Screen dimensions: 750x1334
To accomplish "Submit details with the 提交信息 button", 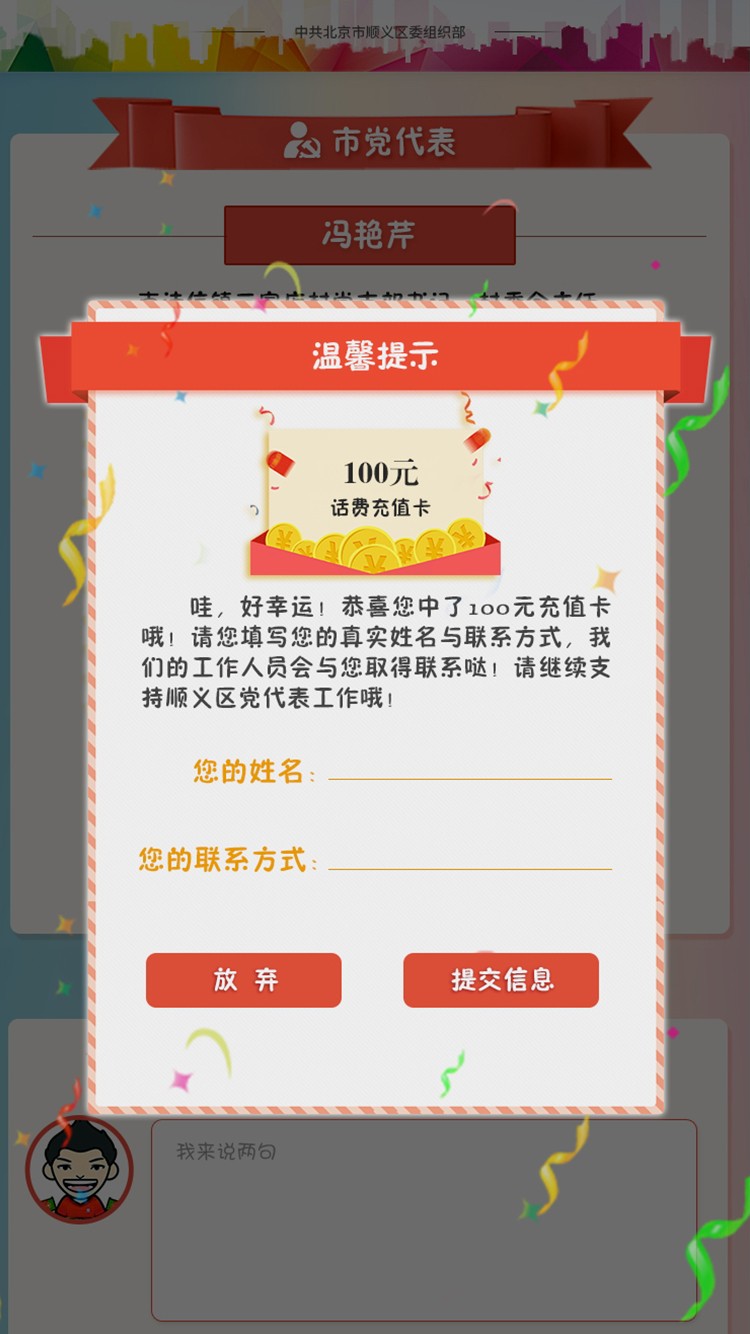I will (501, 980).
